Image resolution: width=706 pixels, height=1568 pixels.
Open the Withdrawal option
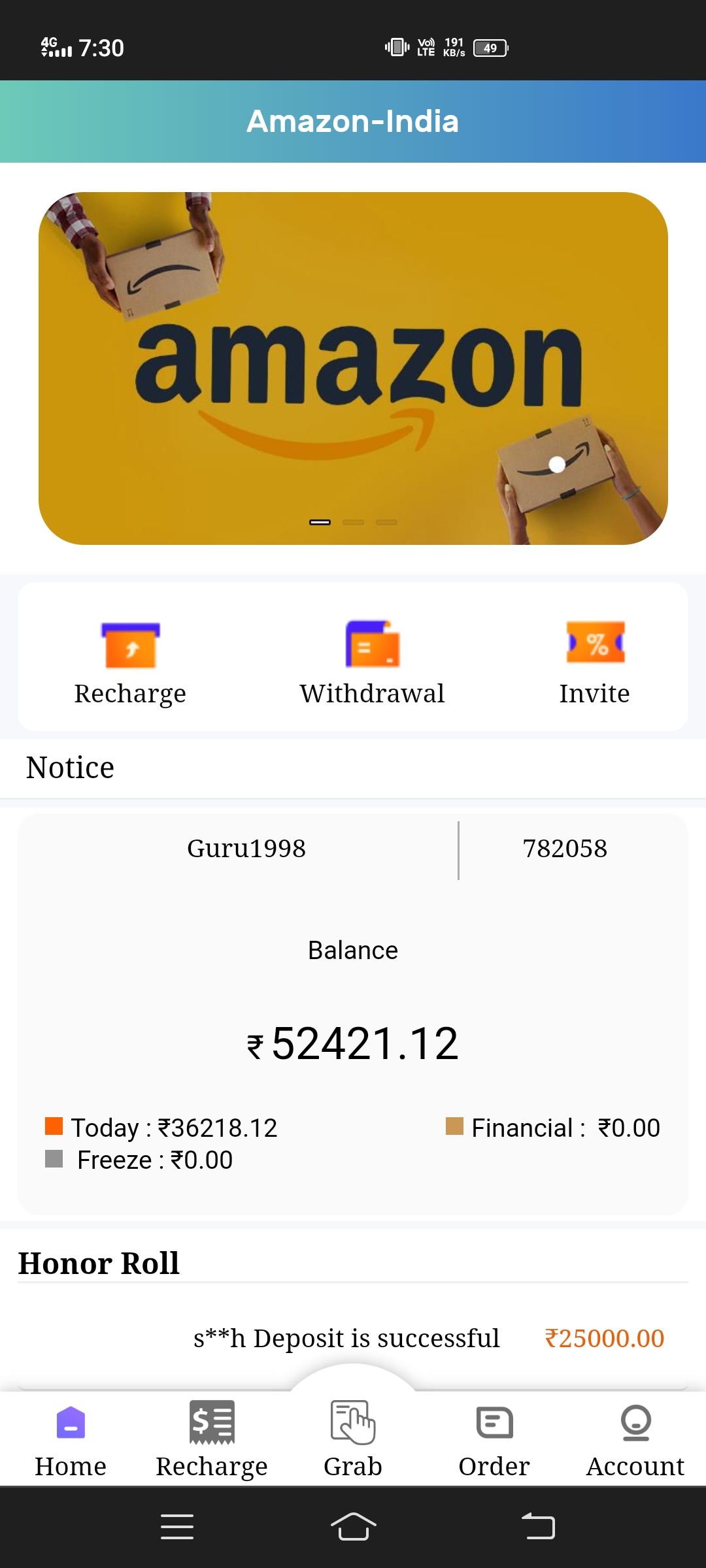372,661
